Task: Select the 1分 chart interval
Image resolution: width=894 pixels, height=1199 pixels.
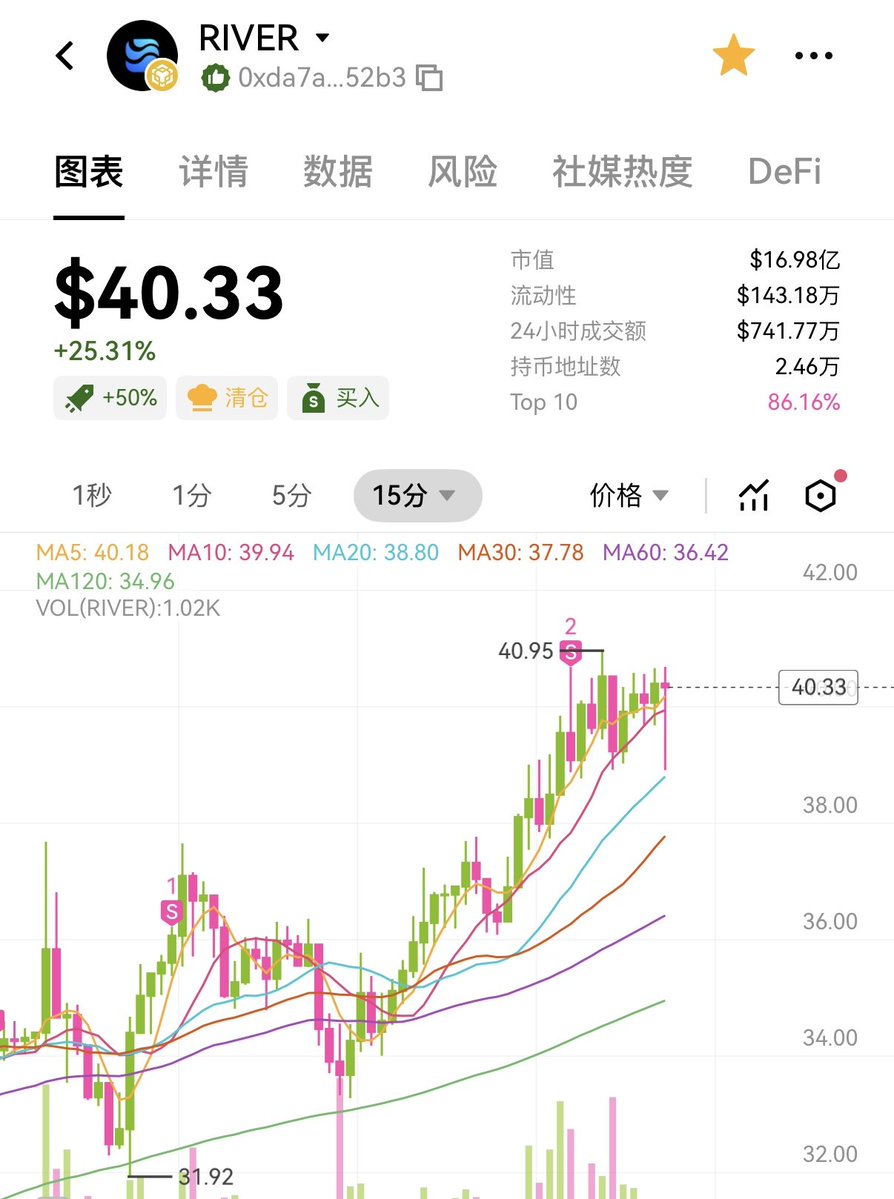Action: click(x=192, y=495)
